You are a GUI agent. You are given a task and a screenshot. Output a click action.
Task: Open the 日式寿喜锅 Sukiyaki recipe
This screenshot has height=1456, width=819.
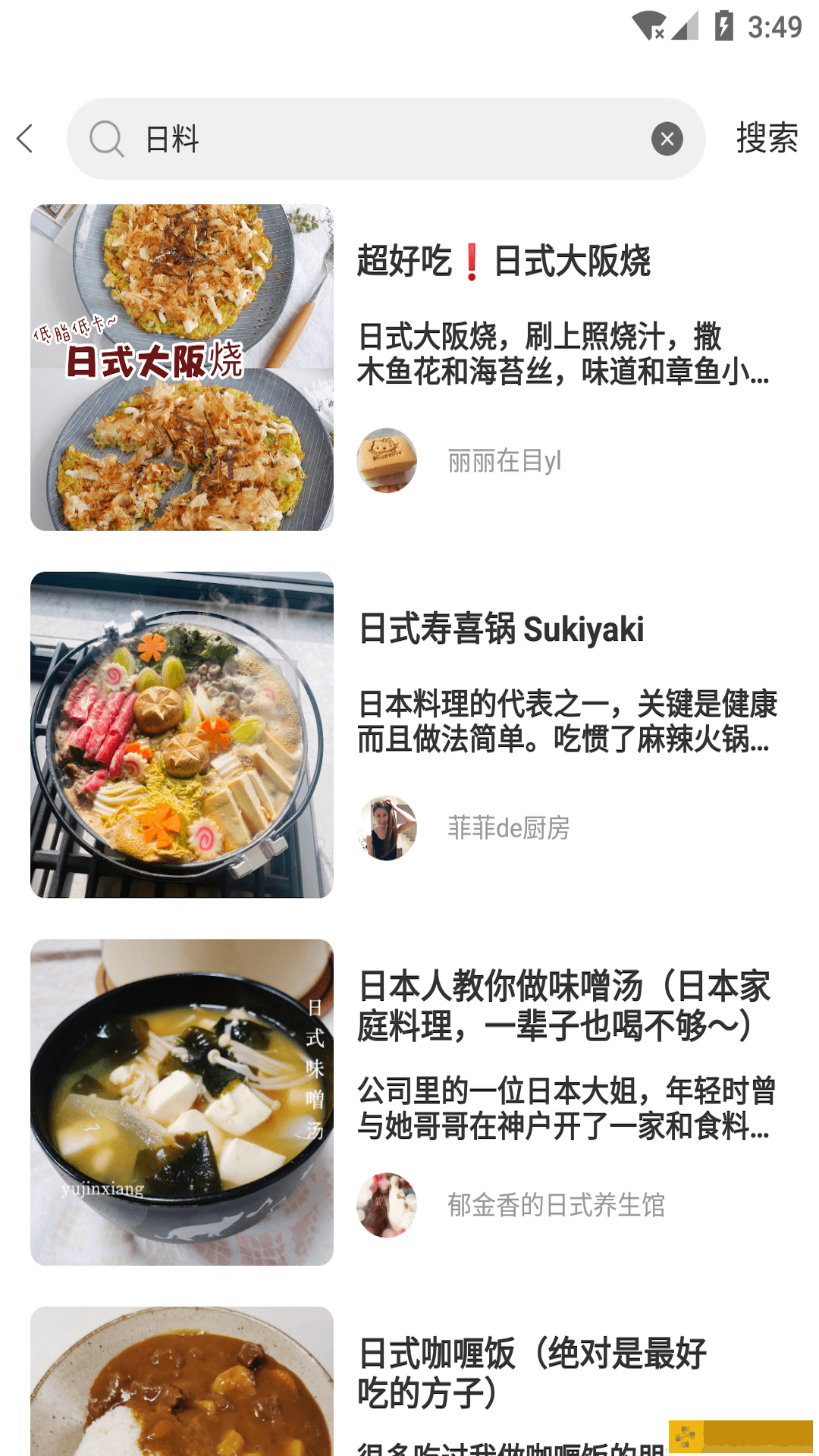coord(500,629)
